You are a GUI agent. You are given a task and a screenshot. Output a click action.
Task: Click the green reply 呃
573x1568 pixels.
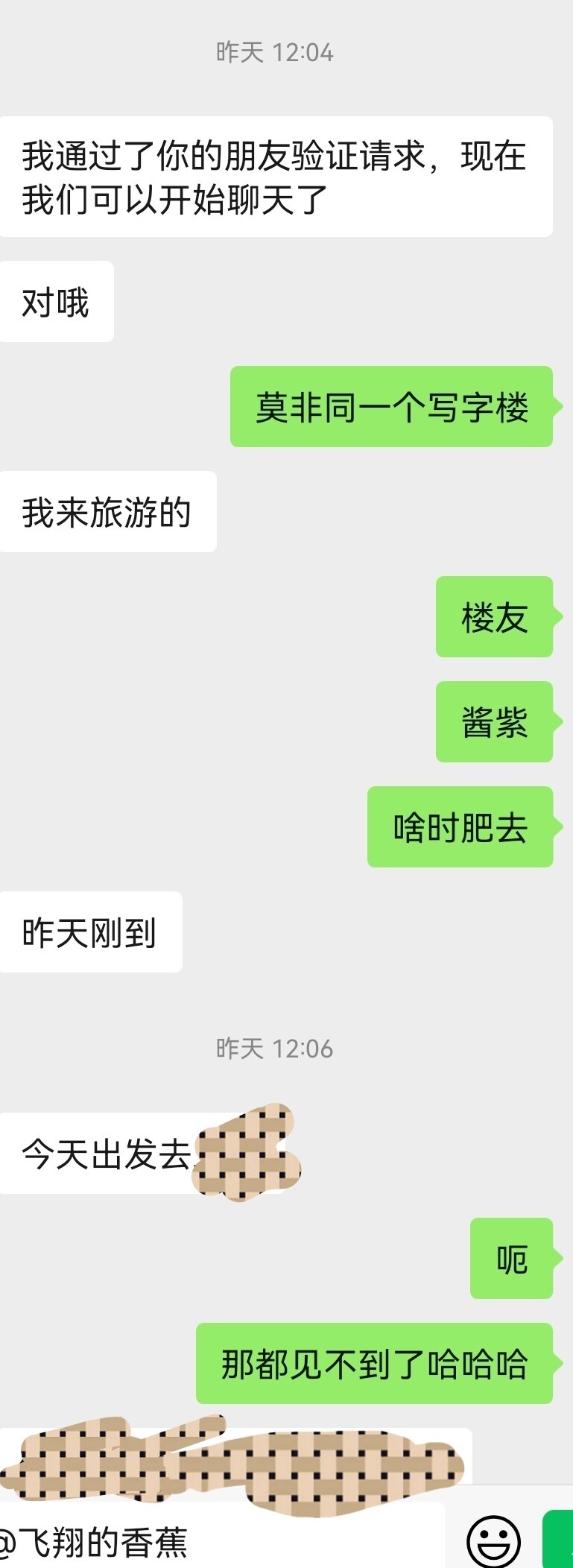pyautogui.click(x=511, y=1258)
